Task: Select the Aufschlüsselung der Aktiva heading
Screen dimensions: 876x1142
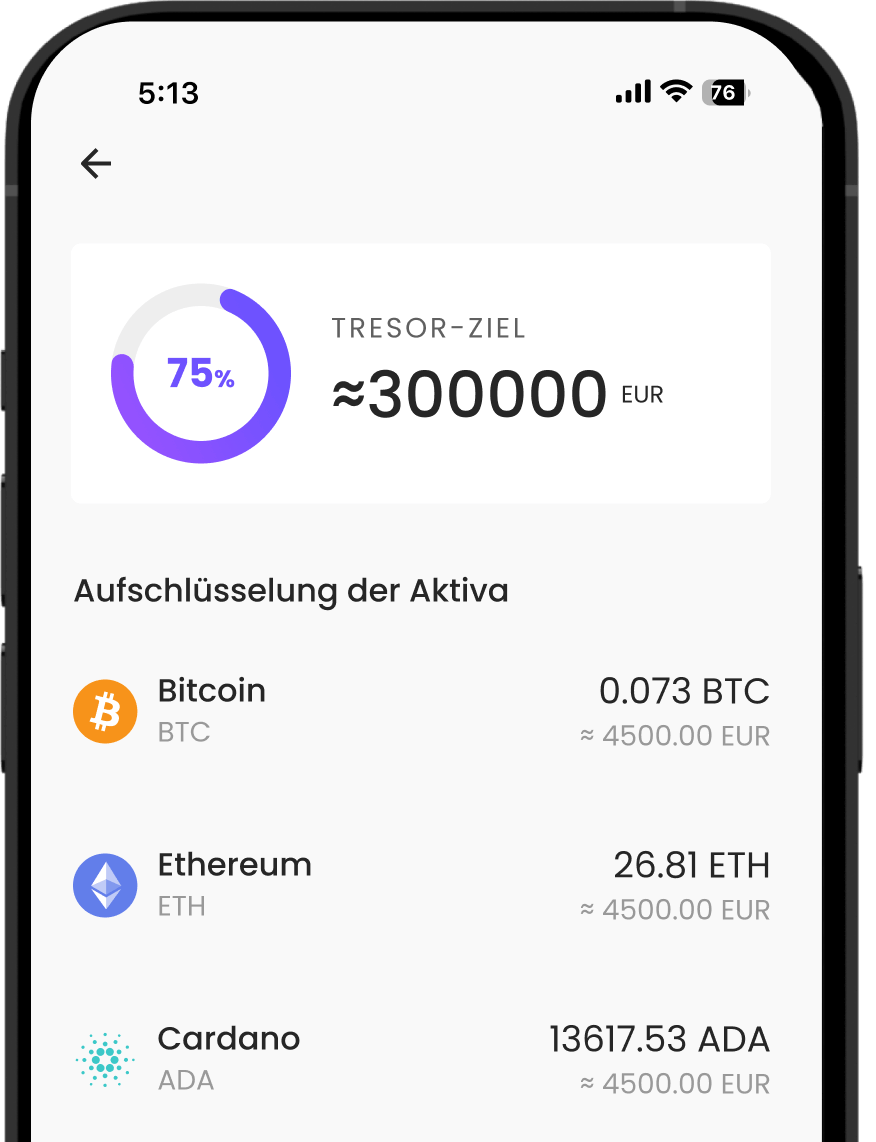Action: (x=291, y=591)
